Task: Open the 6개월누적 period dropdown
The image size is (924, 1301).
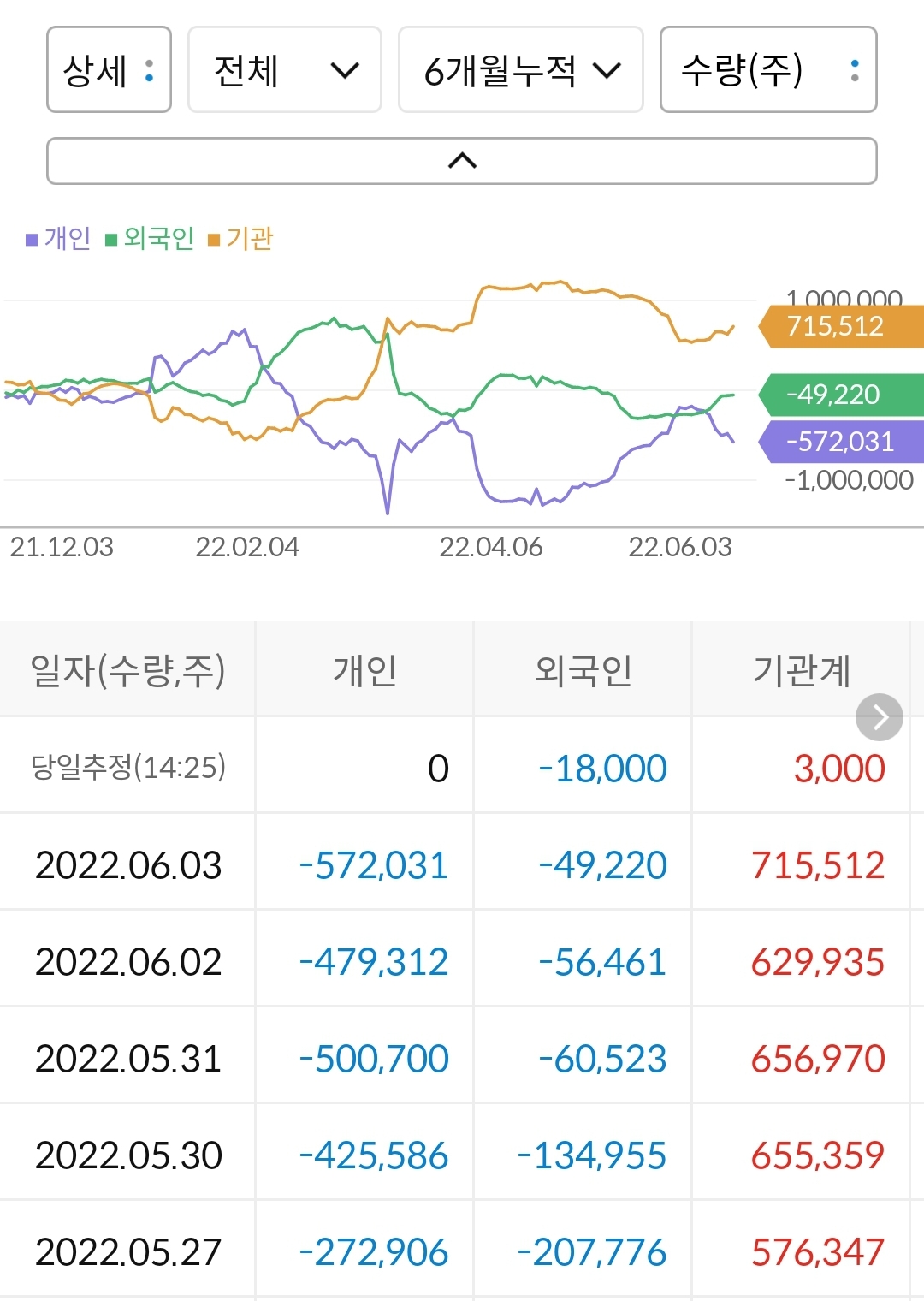Action: pyautogui.click(x=521, y=71)
